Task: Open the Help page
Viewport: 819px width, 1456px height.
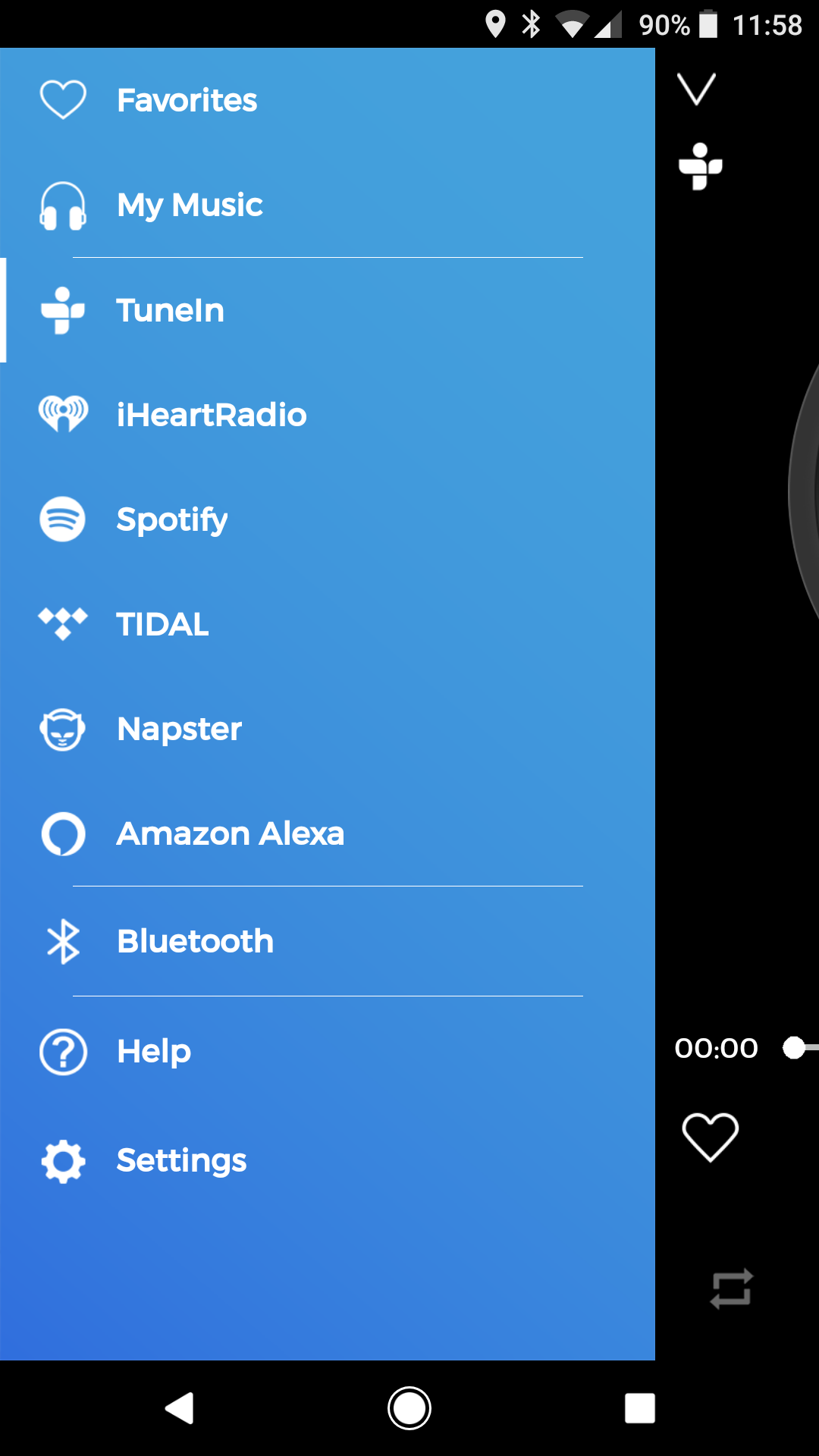Action: point(154,1052)
